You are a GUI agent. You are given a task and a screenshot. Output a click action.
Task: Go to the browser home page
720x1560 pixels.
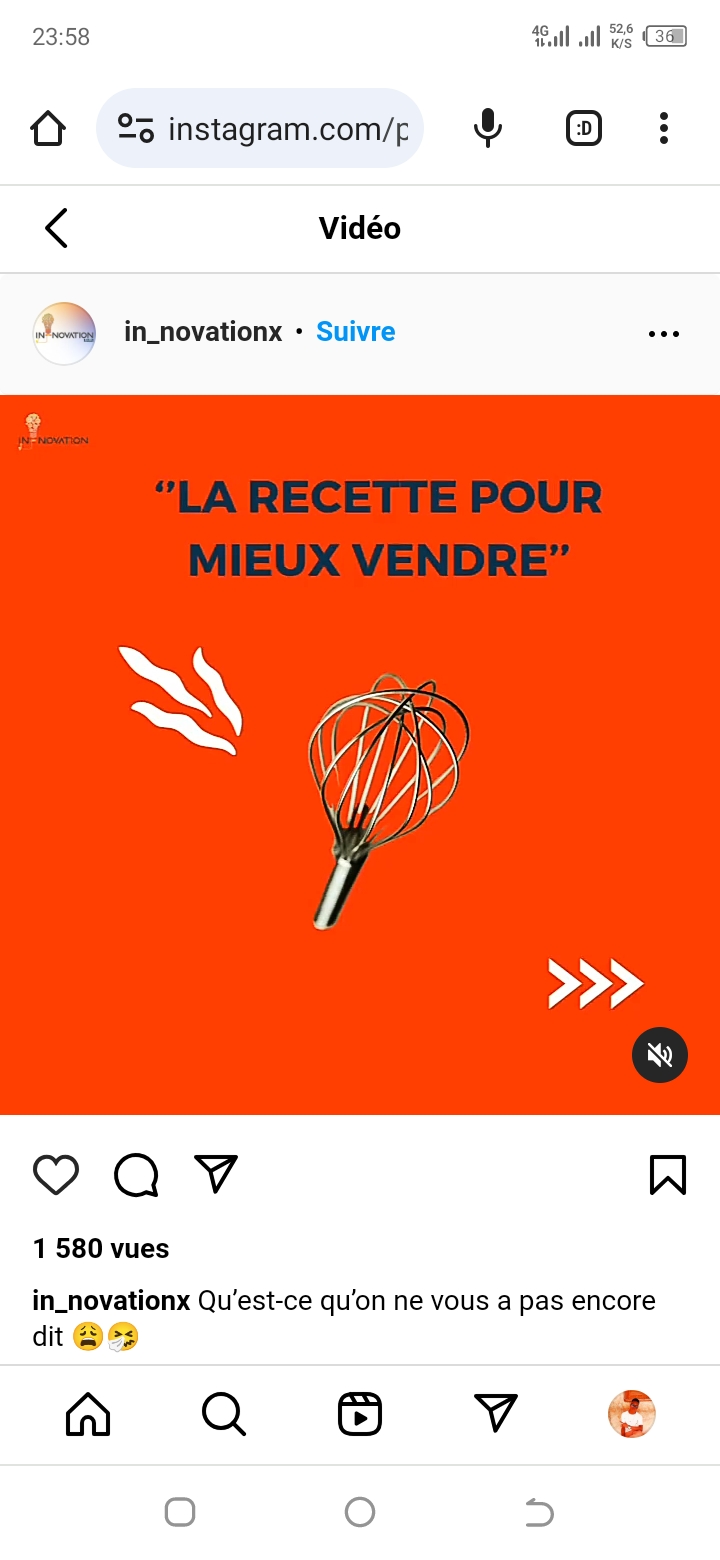click(x=48, y=129)
